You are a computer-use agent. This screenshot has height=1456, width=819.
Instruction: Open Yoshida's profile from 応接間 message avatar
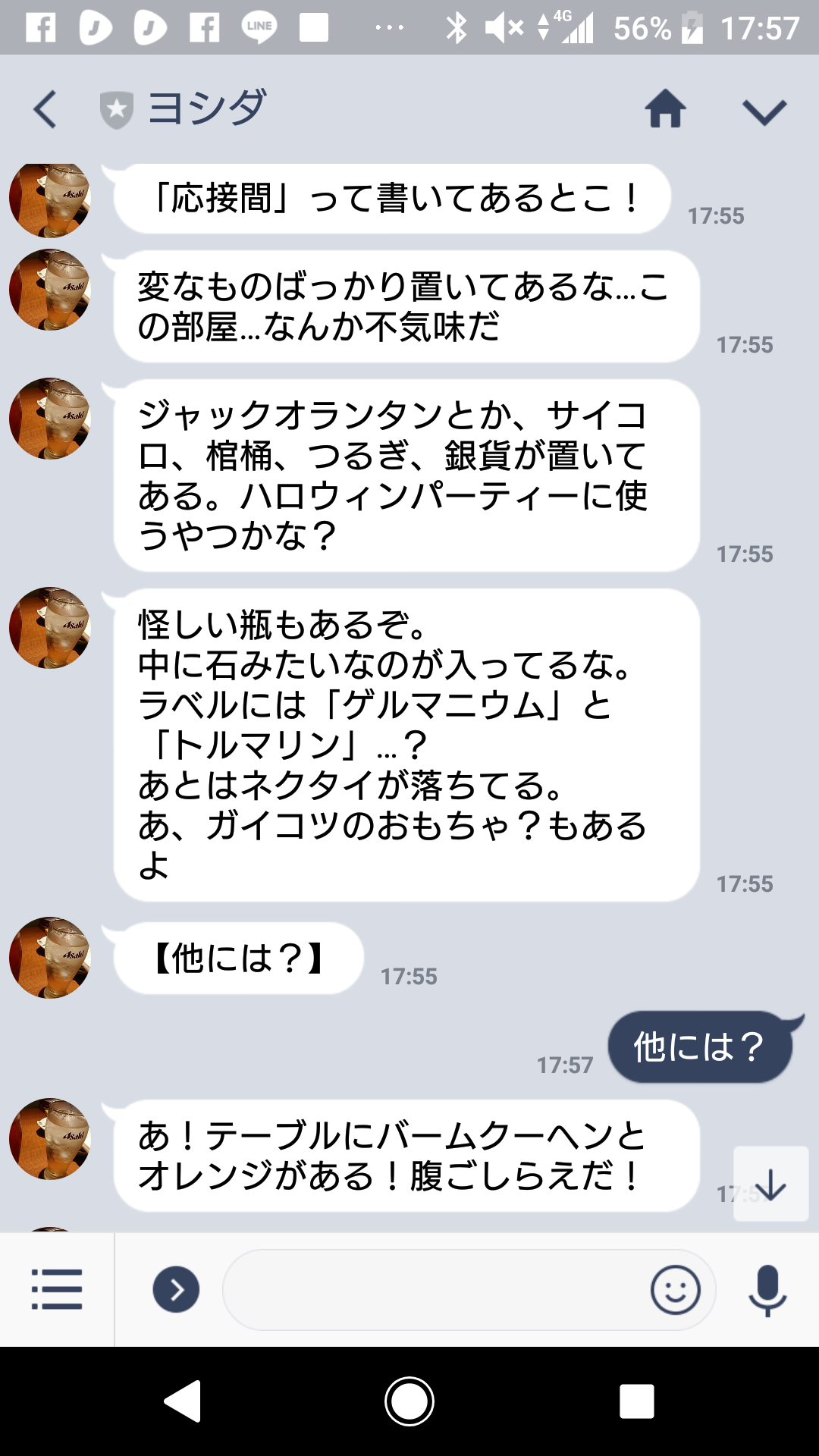tap(50, 200)
